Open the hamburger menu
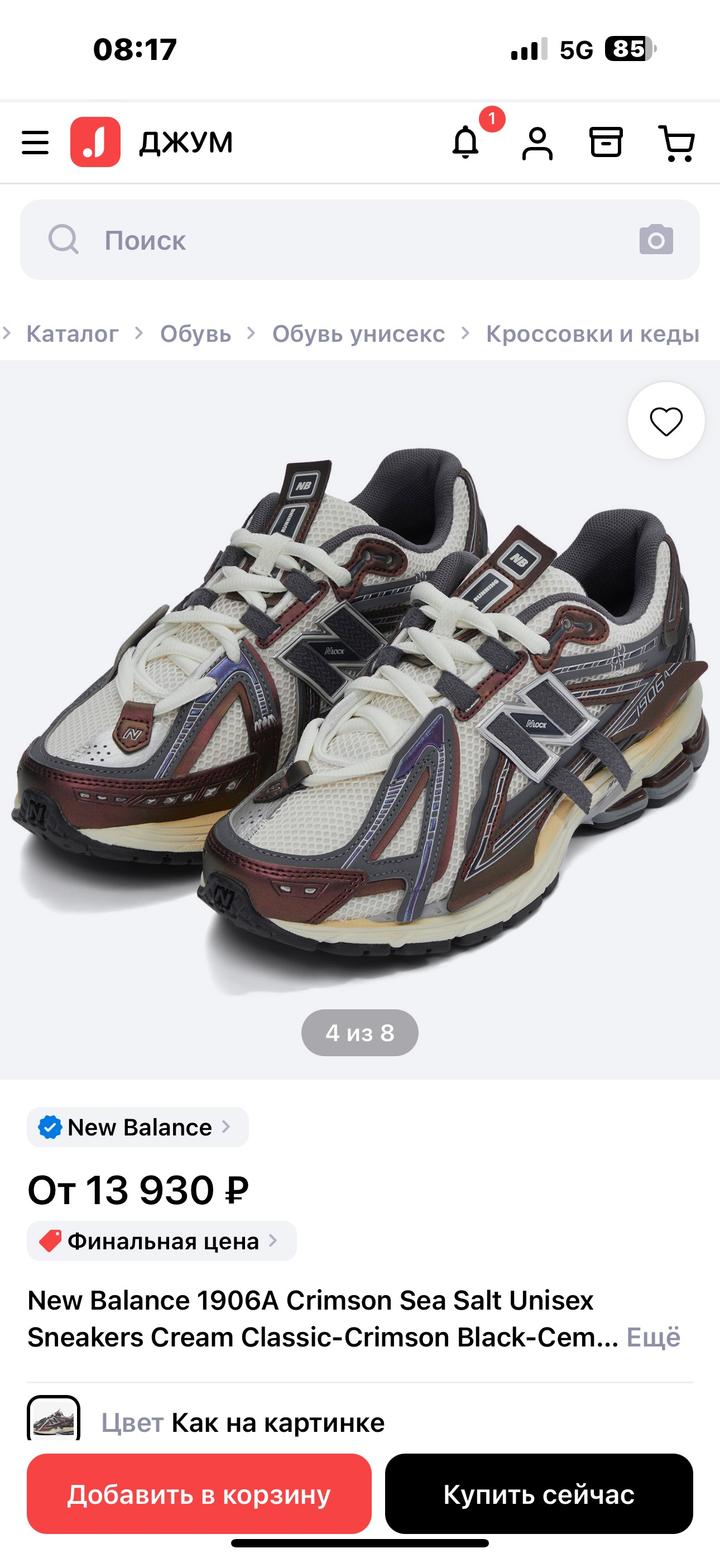The image size is (720, 1561). (x=35, y=143)
